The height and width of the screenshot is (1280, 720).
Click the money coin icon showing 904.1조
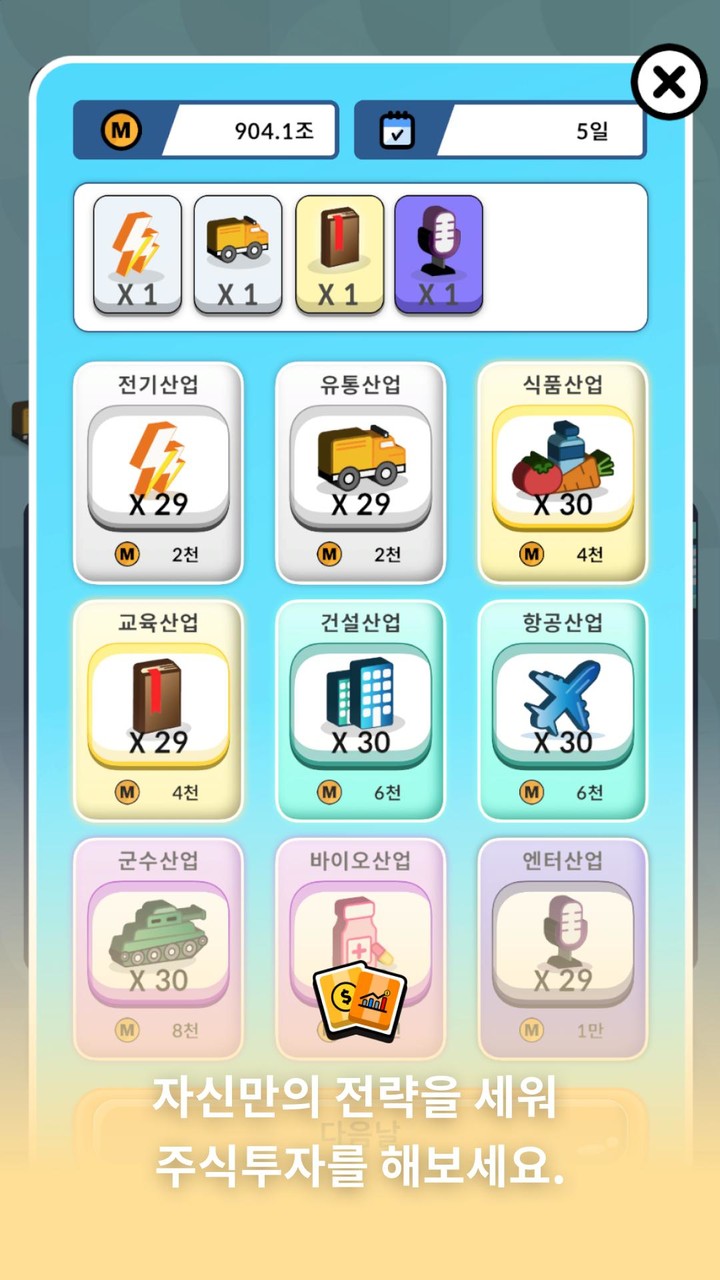point(120,130)
